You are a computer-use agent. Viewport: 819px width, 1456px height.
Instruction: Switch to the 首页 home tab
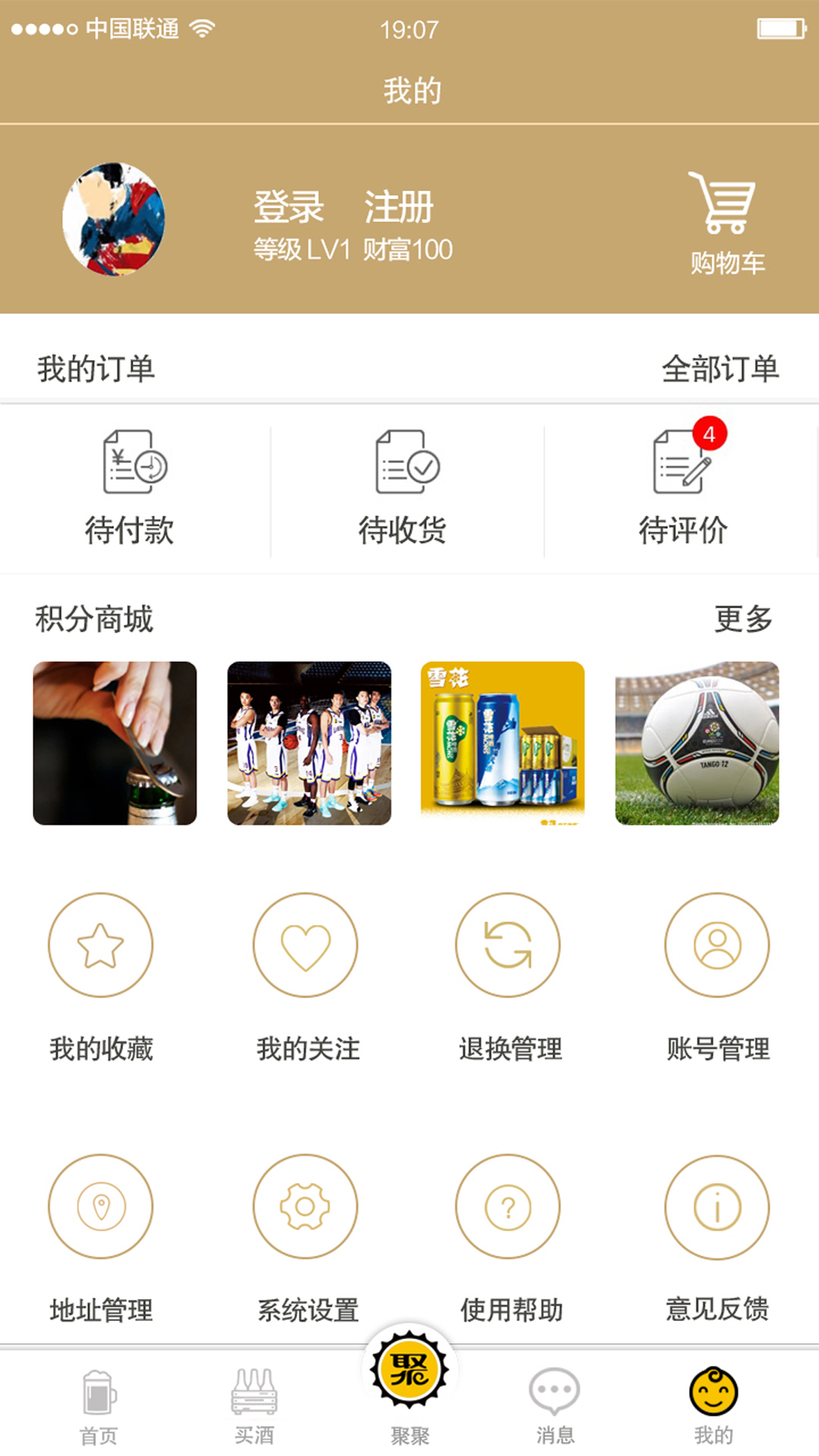pyautogui.click(x=99, y=1406)
